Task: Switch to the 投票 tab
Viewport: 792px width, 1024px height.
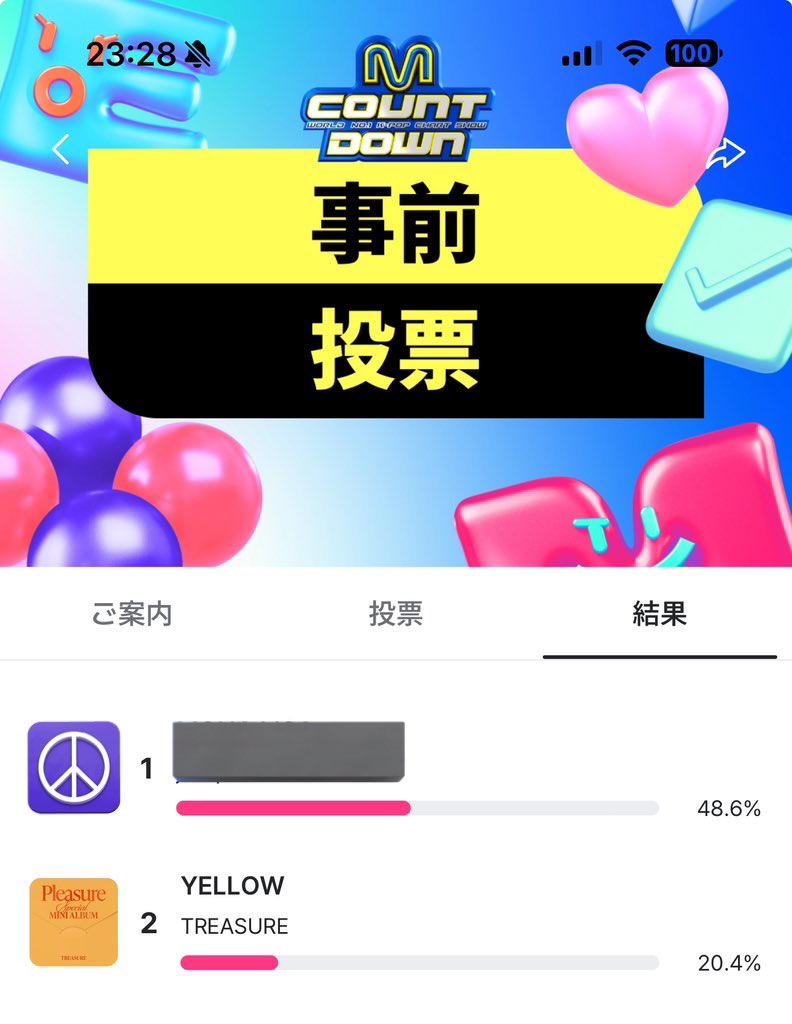Action: pyautogui.click(x=395, y=614)
